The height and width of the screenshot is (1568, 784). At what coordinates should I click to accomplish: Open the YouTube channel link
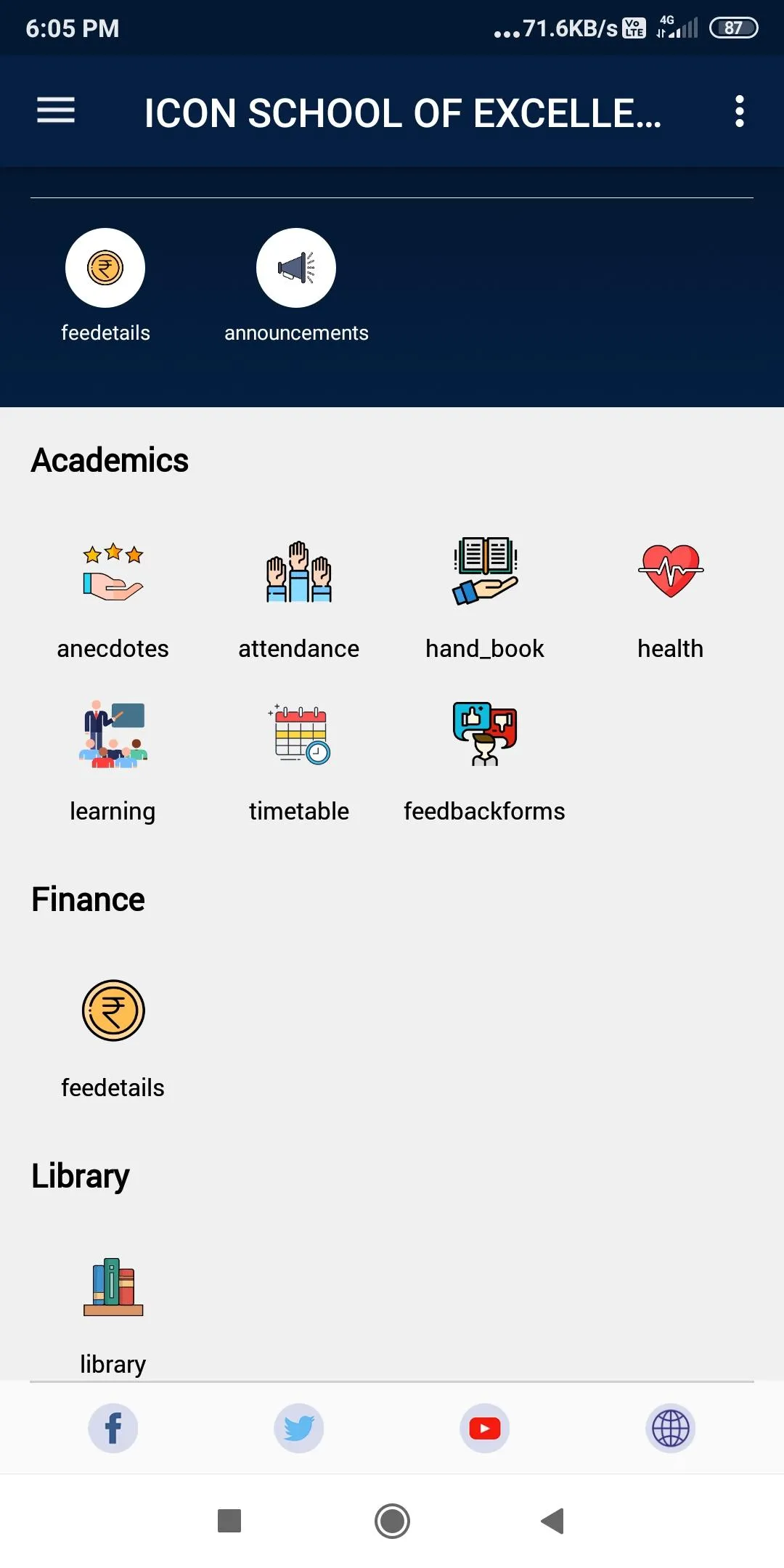point(484,1428)
